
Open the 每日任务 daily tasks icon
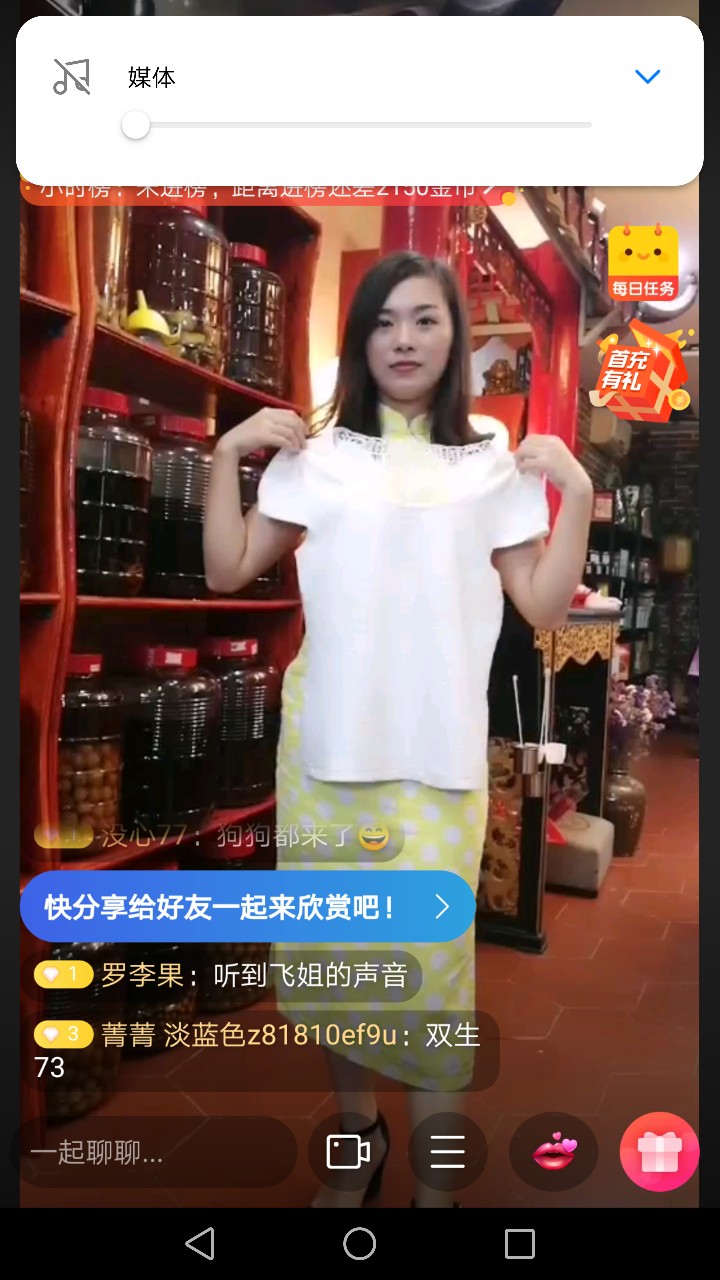click(x=643, y=262)
